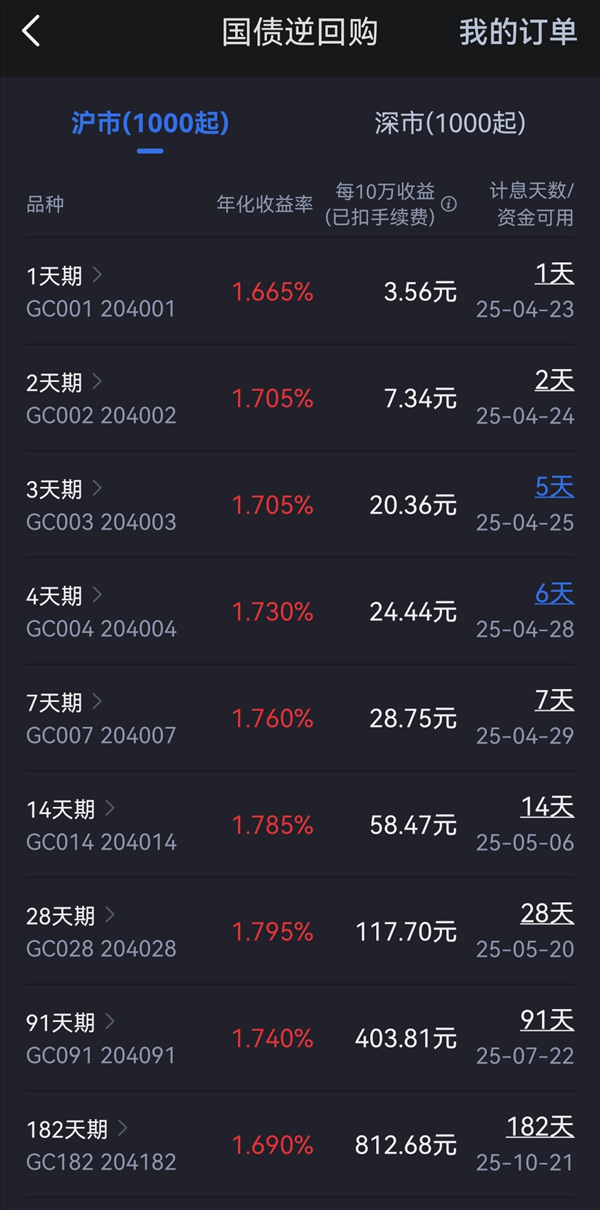Open the 182天期 GC182 row

[x=300, y=1145]
